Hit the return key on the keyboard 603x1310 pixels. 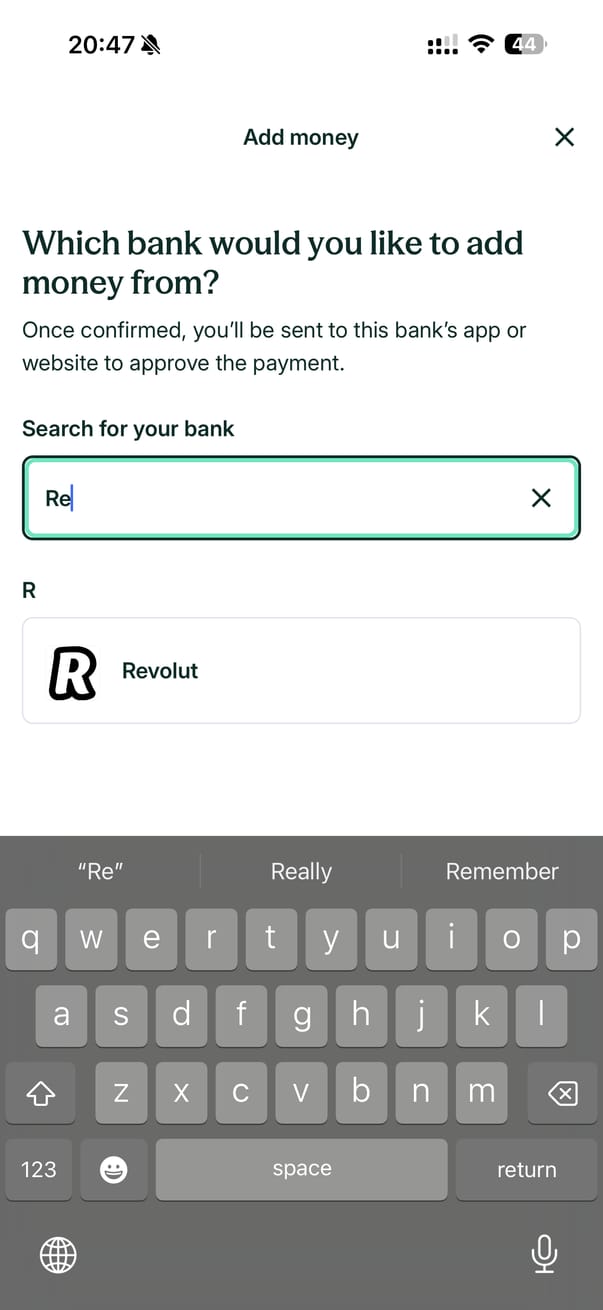[x=526, y=1170]
